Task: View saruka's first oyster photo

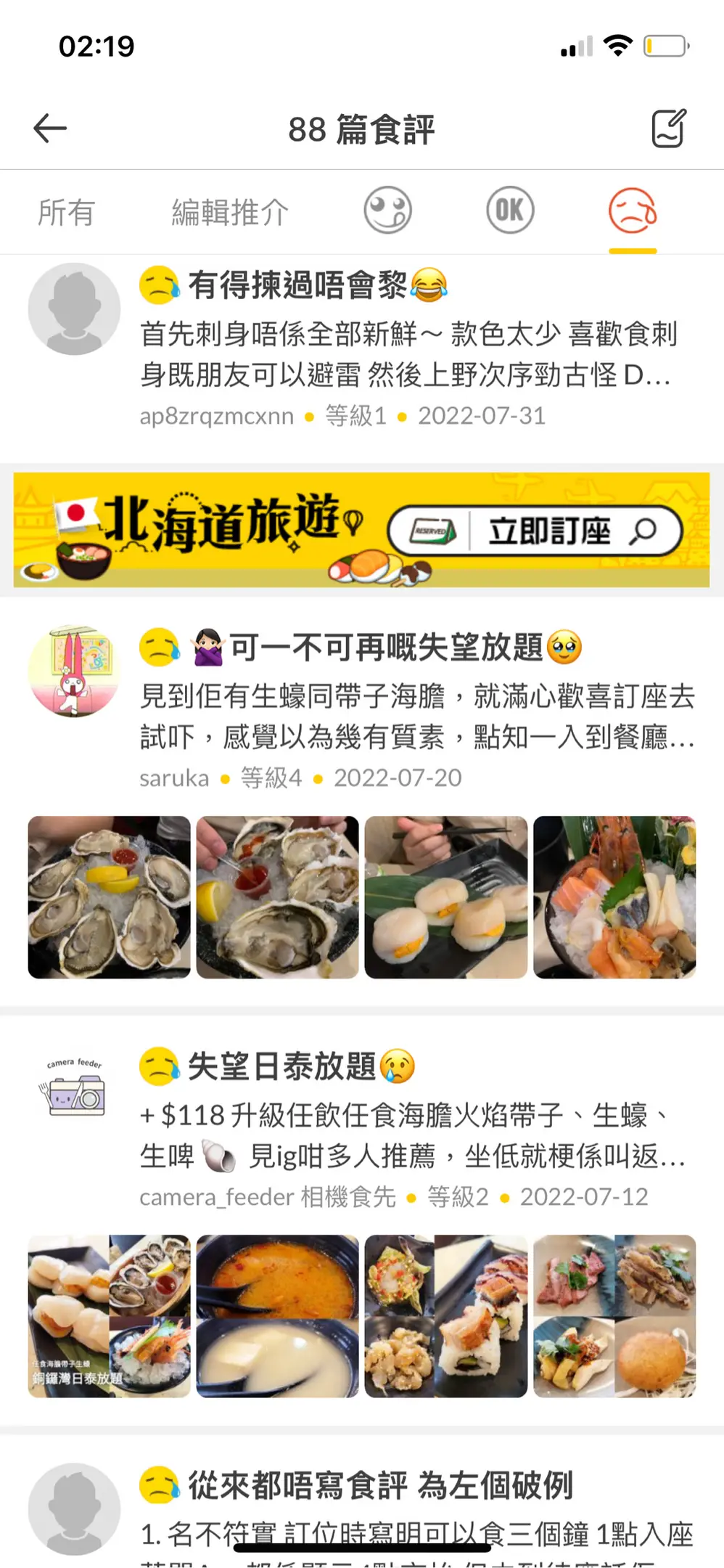Action: pyautogui.click(x=109, y=897)
